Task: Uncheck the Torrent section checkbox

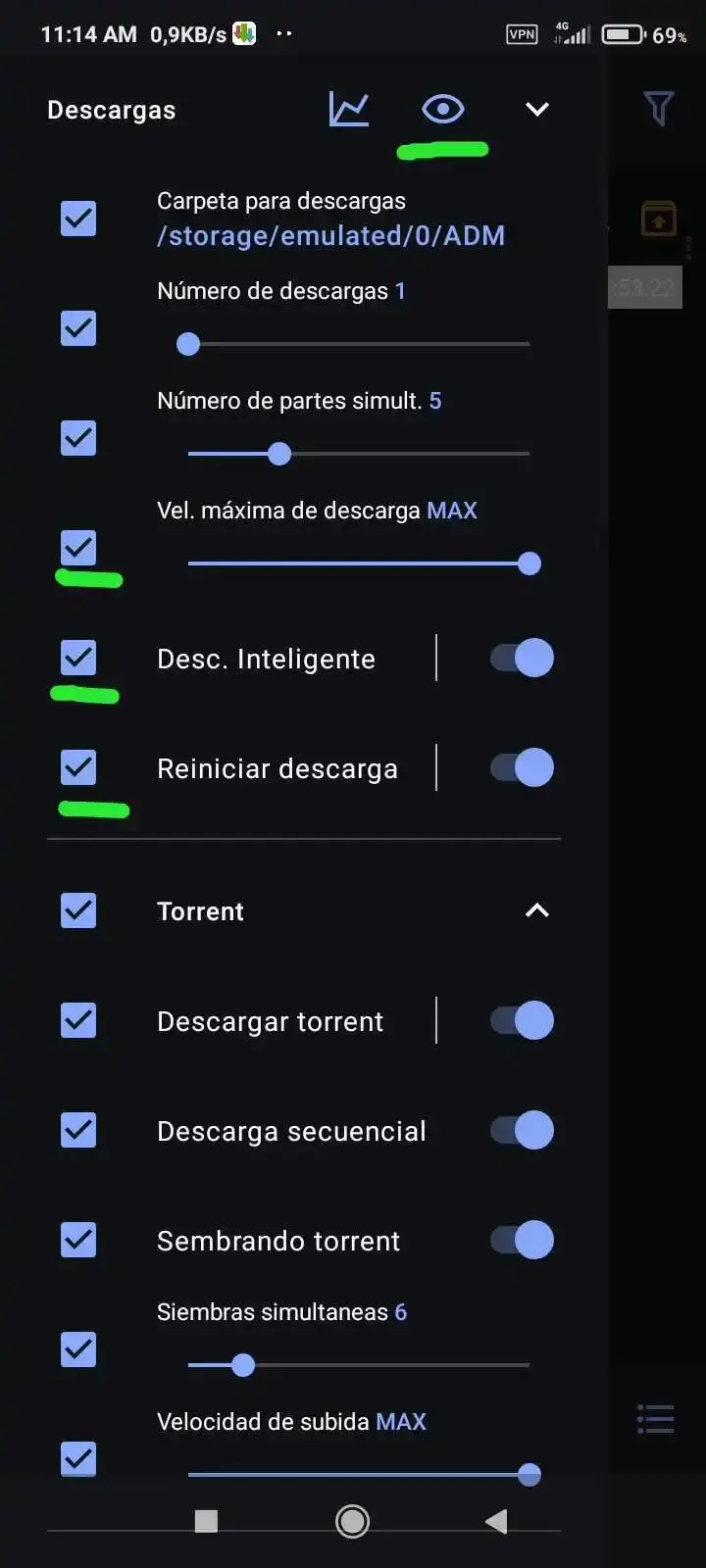Action: coord(78,910)
